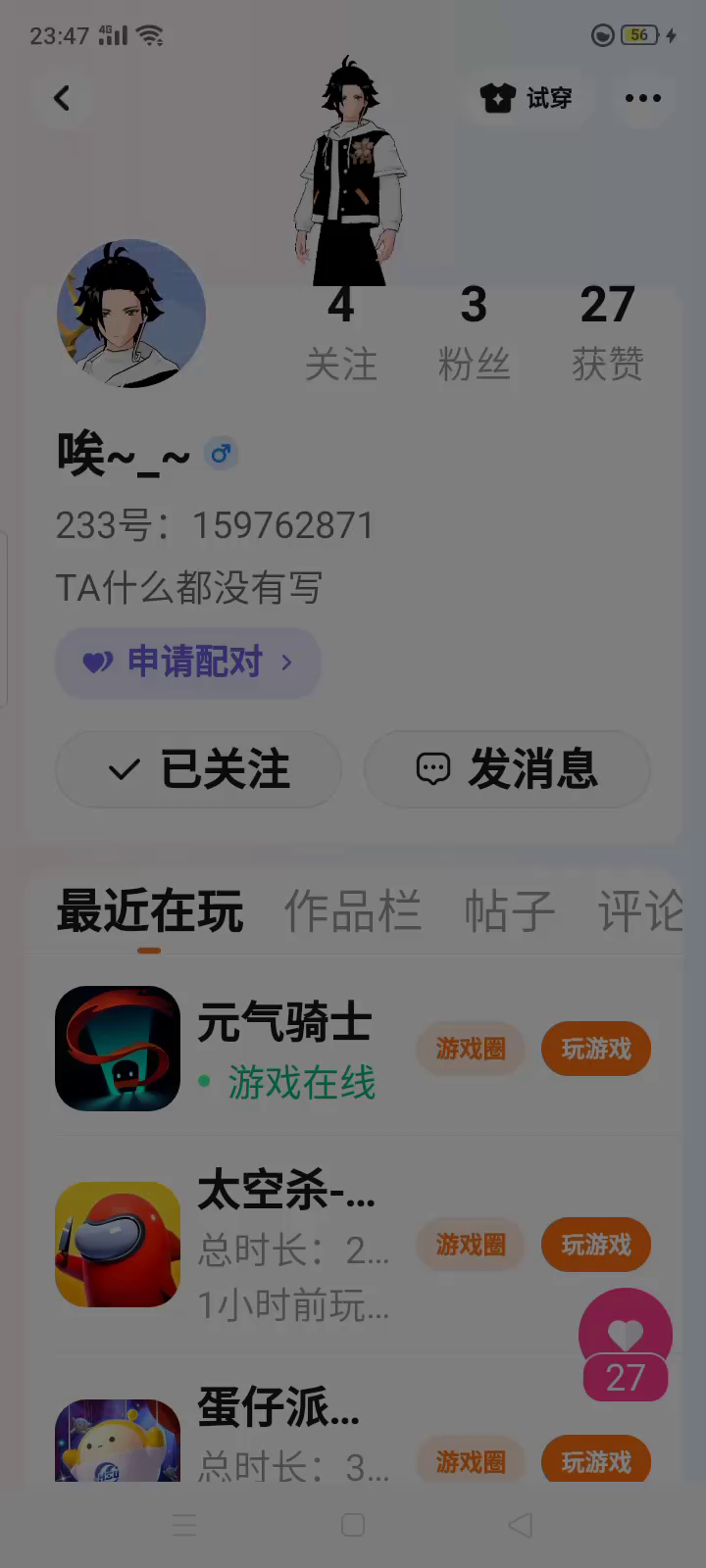The height and width of the screenshot is (1568, 706).
Task: Open 游戏圈 for 蛋仔派对
Action: 471,1462
